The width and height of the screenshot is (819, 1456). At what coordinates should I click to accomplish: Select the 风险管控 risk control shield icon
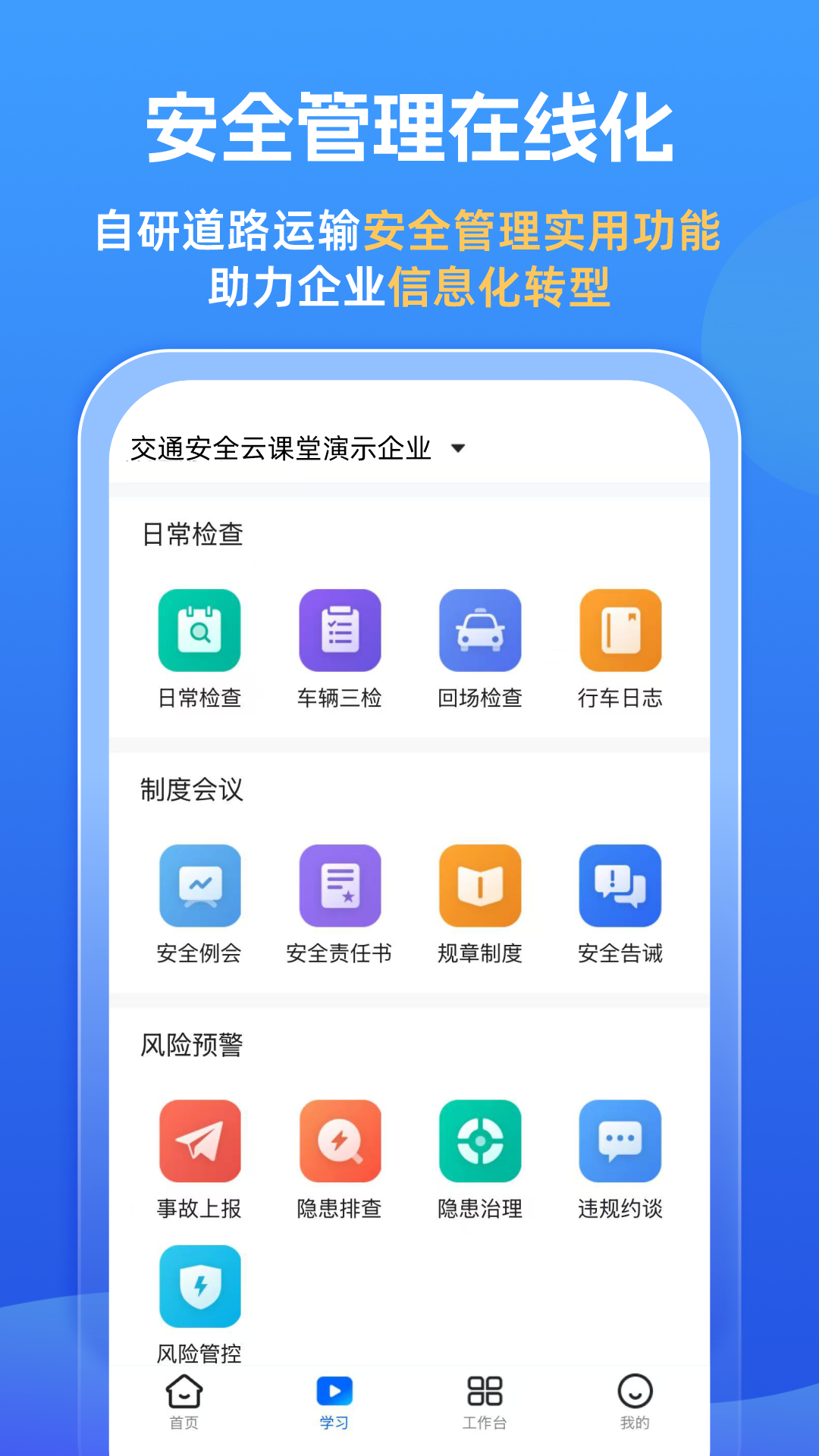pos(199,1285)
